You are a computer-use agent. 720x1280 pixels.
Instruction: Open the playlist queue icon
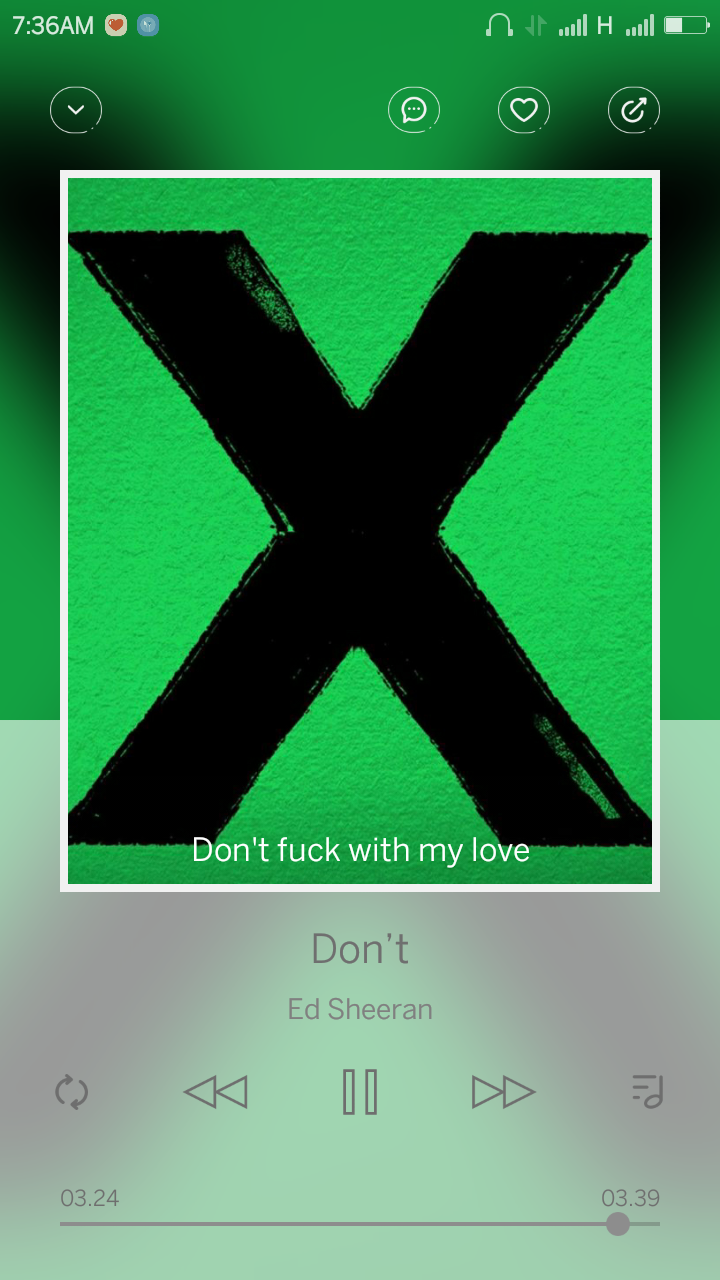click(x=648, y=1091)
